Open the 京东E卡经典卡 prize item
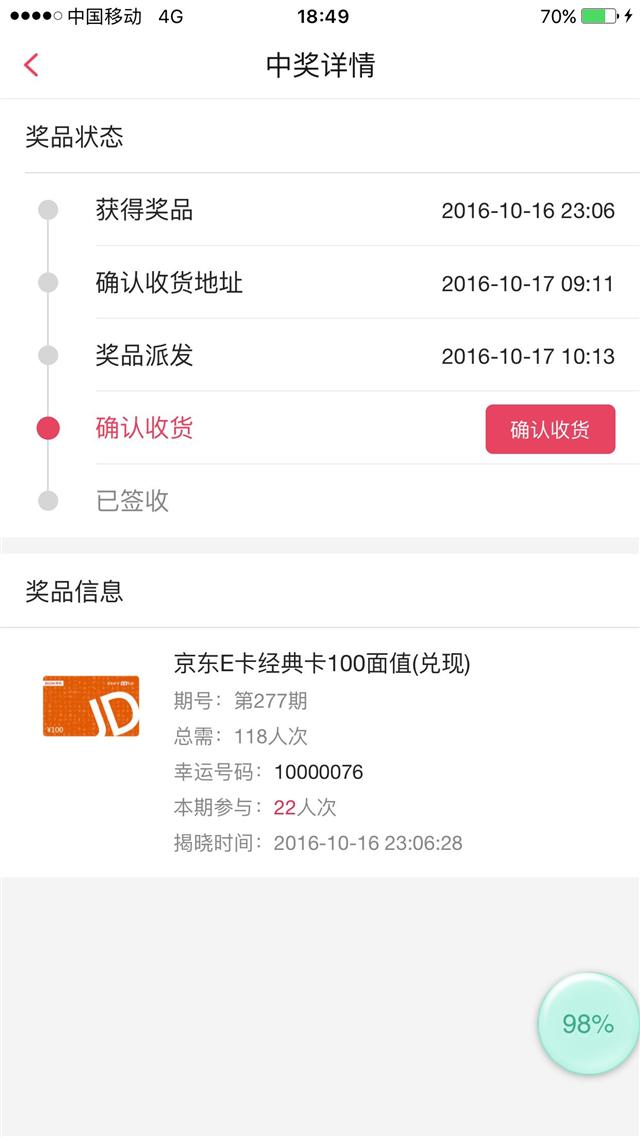 (x=320, y=753)
